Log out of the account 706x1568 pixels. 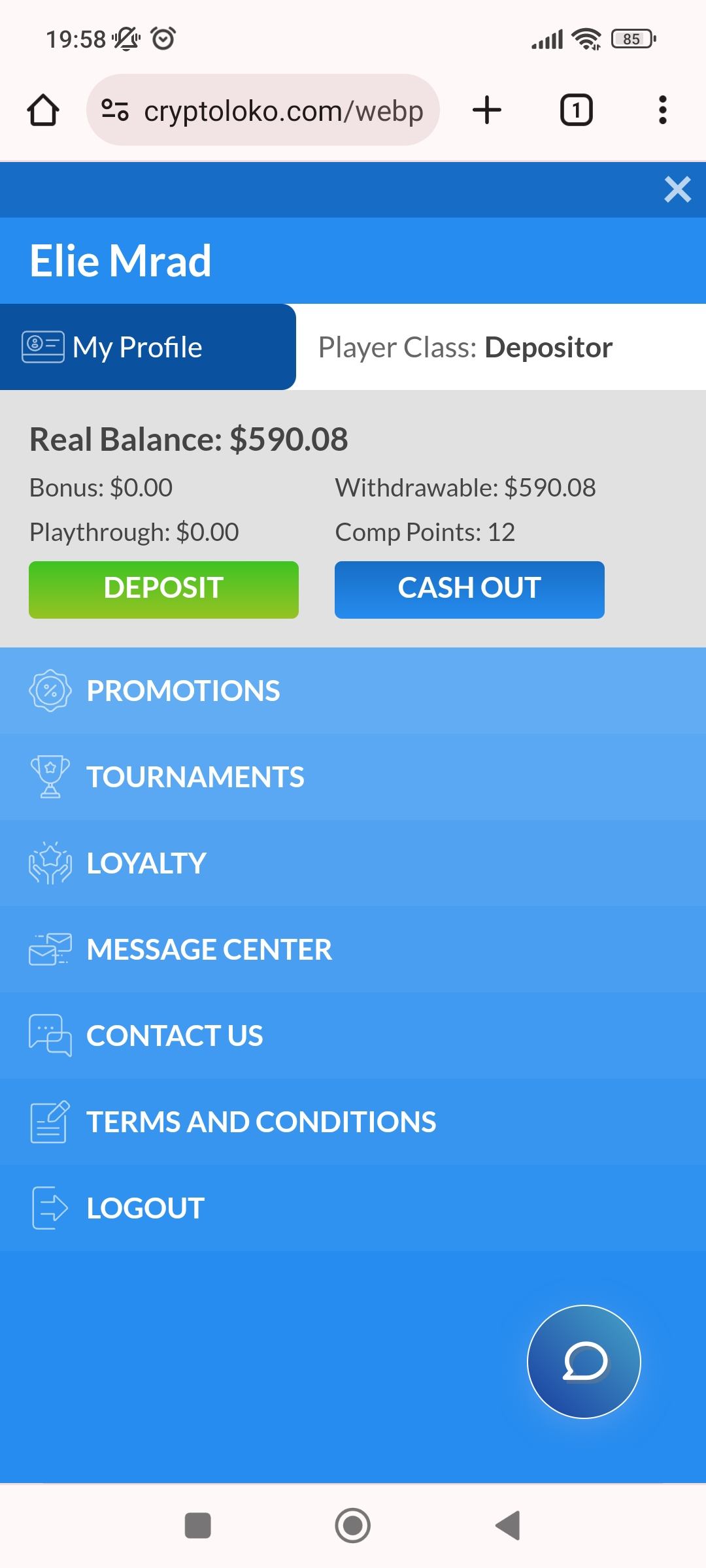coord(145,1208)
